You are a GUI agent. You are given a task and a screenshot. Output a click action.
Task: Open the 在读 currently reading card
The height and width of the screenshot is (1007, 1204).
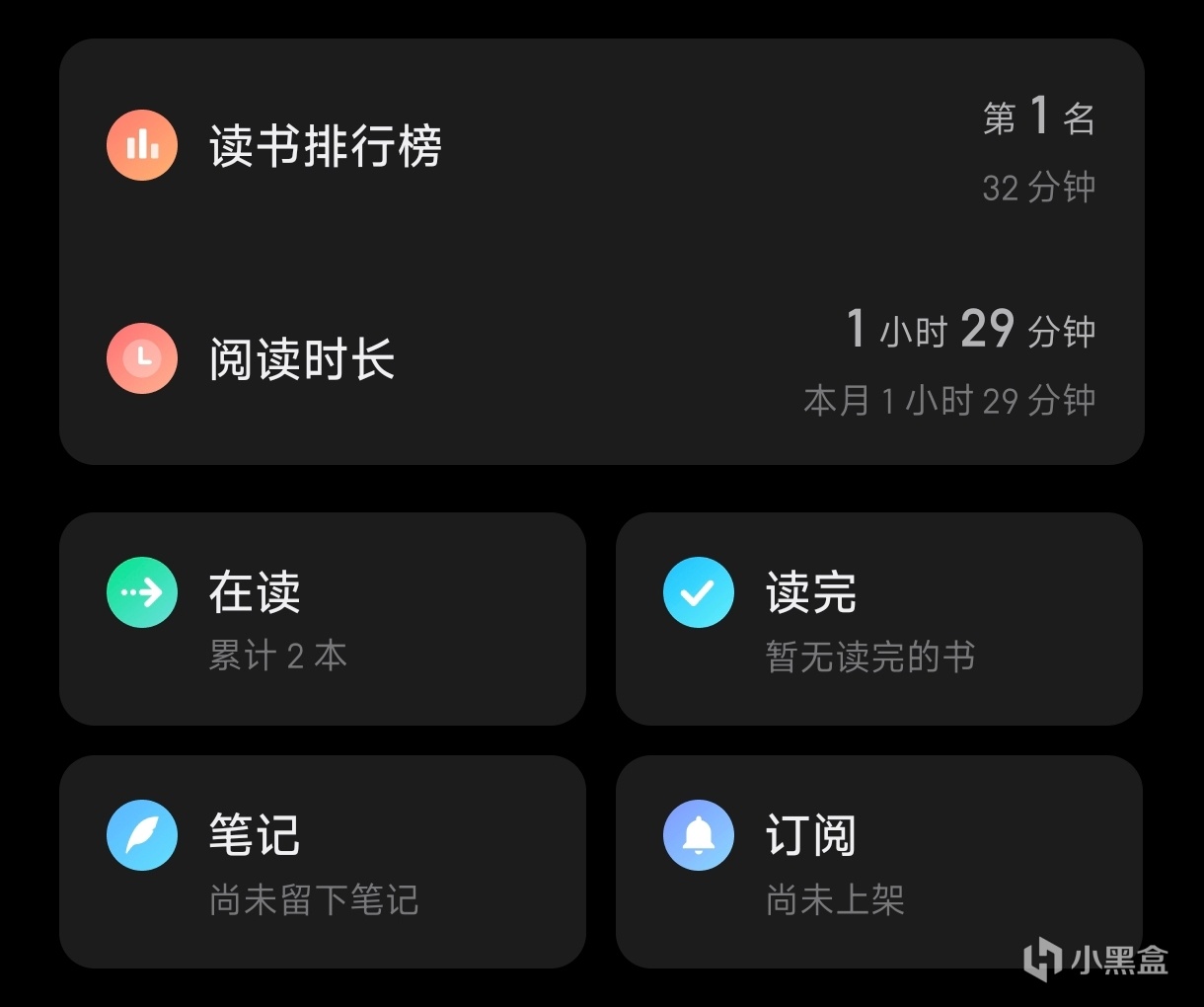tap(322, 618)
